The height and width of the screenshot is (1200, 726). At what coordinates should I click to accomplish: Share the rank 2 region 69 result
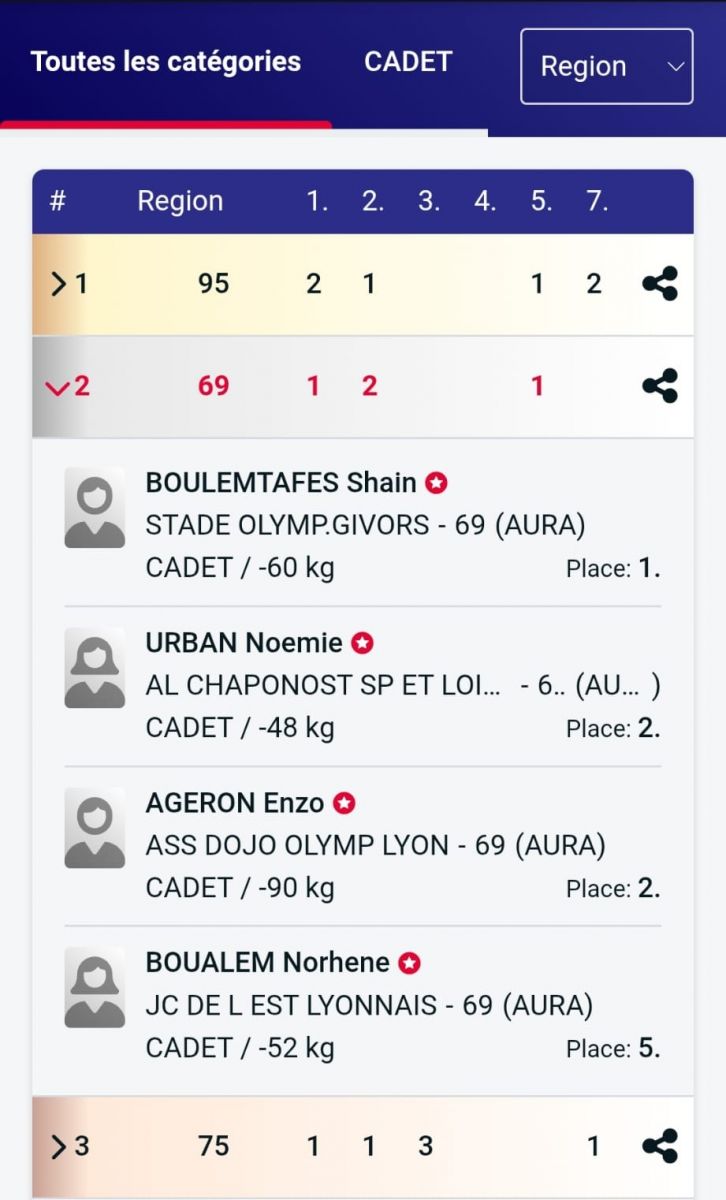pos(660,387)
